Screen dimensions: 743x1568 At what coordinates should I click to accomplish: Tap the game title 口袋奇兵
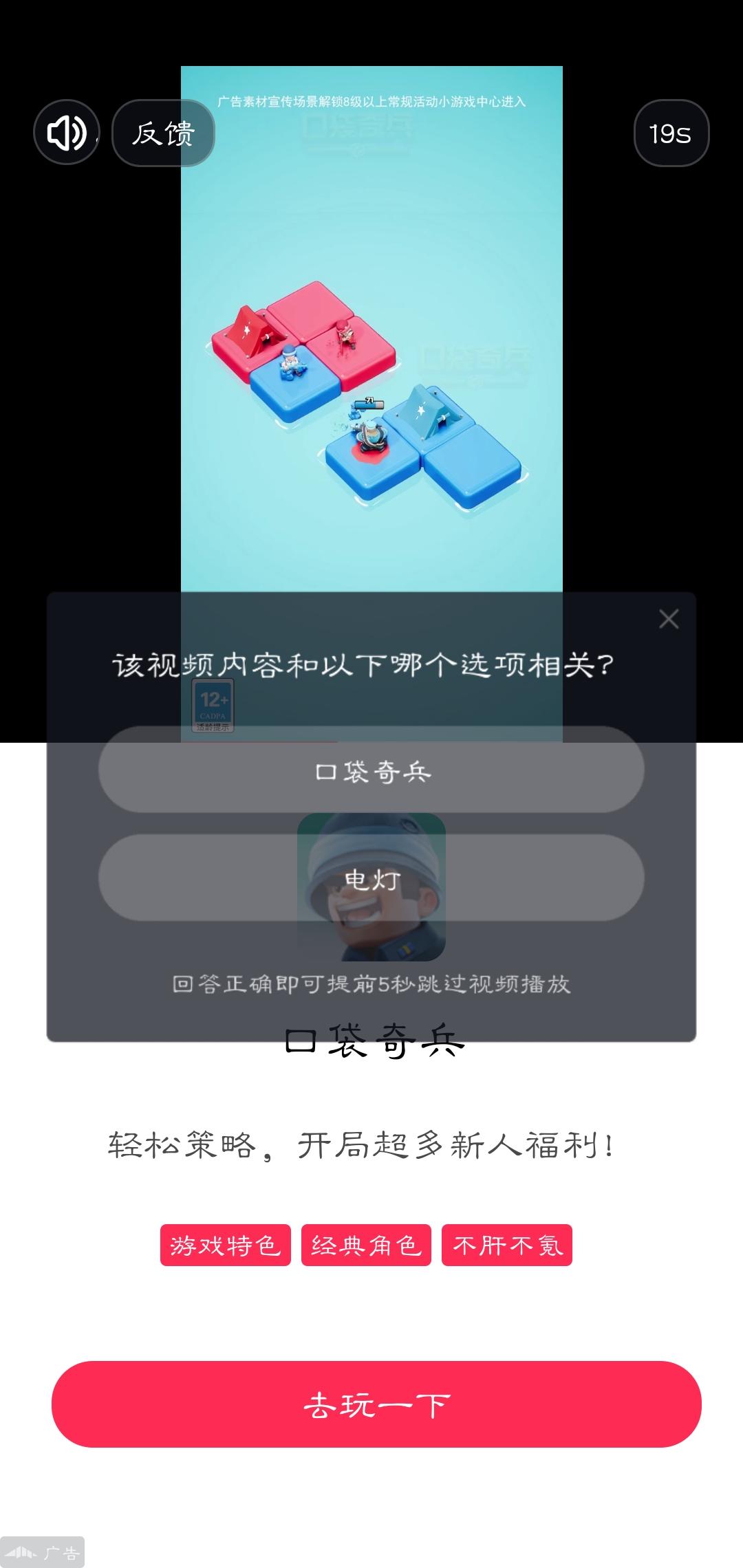coord(375,1040)
